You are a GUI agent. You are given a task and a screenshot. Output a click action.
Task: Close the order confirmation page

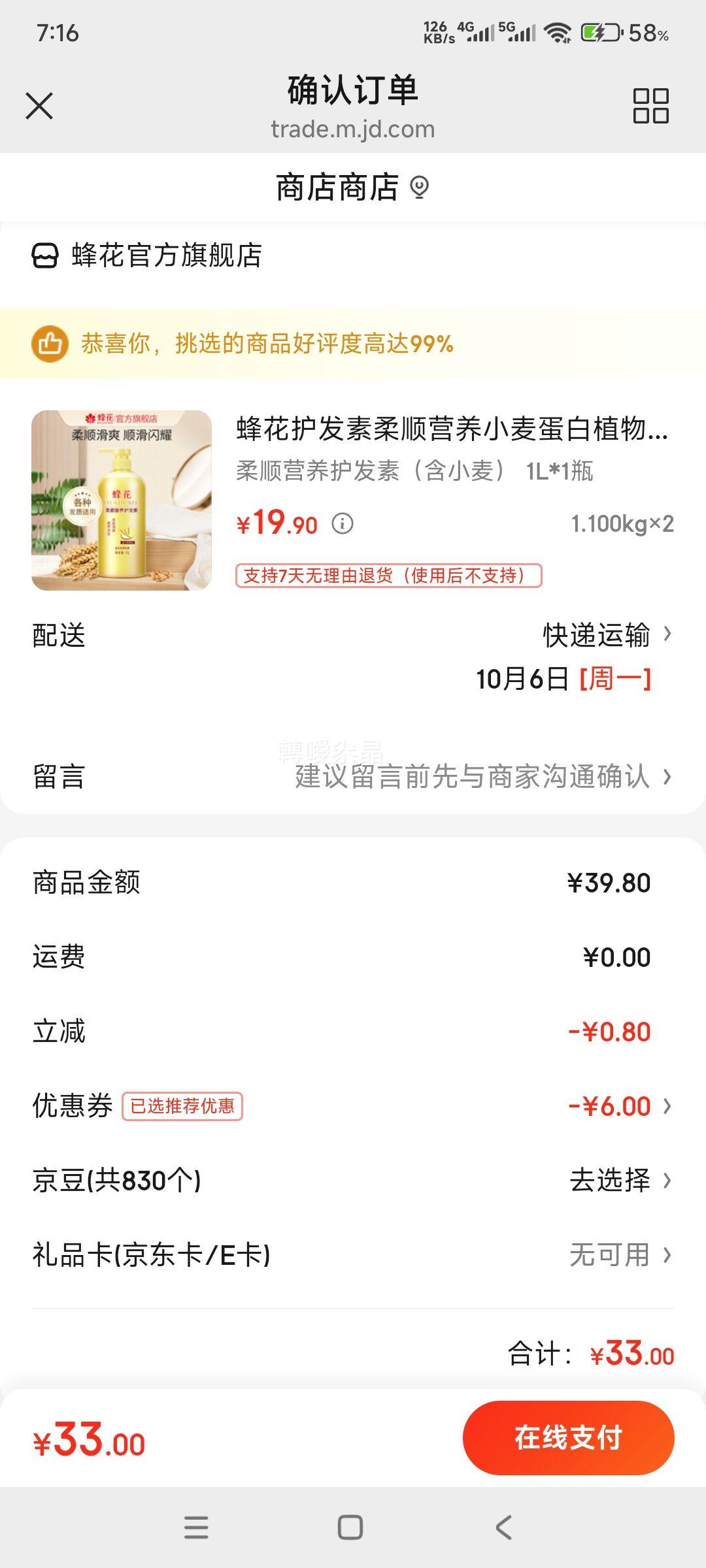(x=39, y=106)
